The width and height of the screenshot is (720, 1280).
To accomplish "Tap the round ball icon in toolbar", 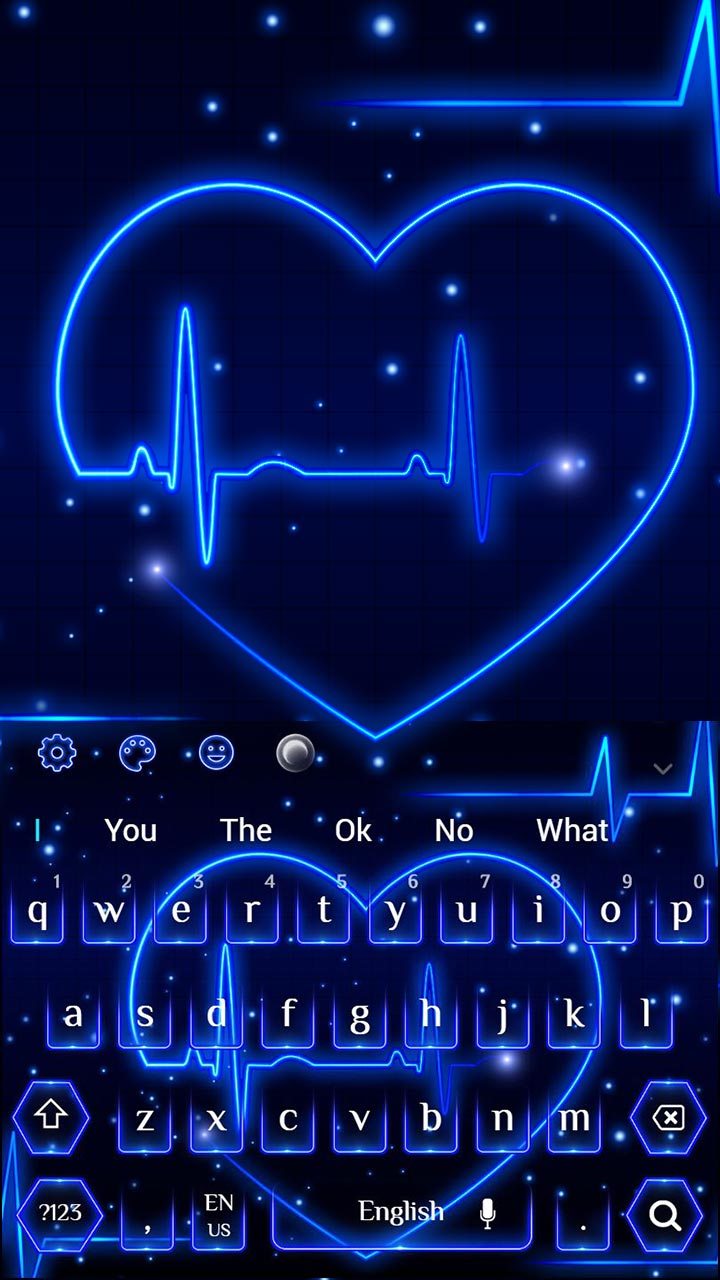I will [x=295, y=753].
